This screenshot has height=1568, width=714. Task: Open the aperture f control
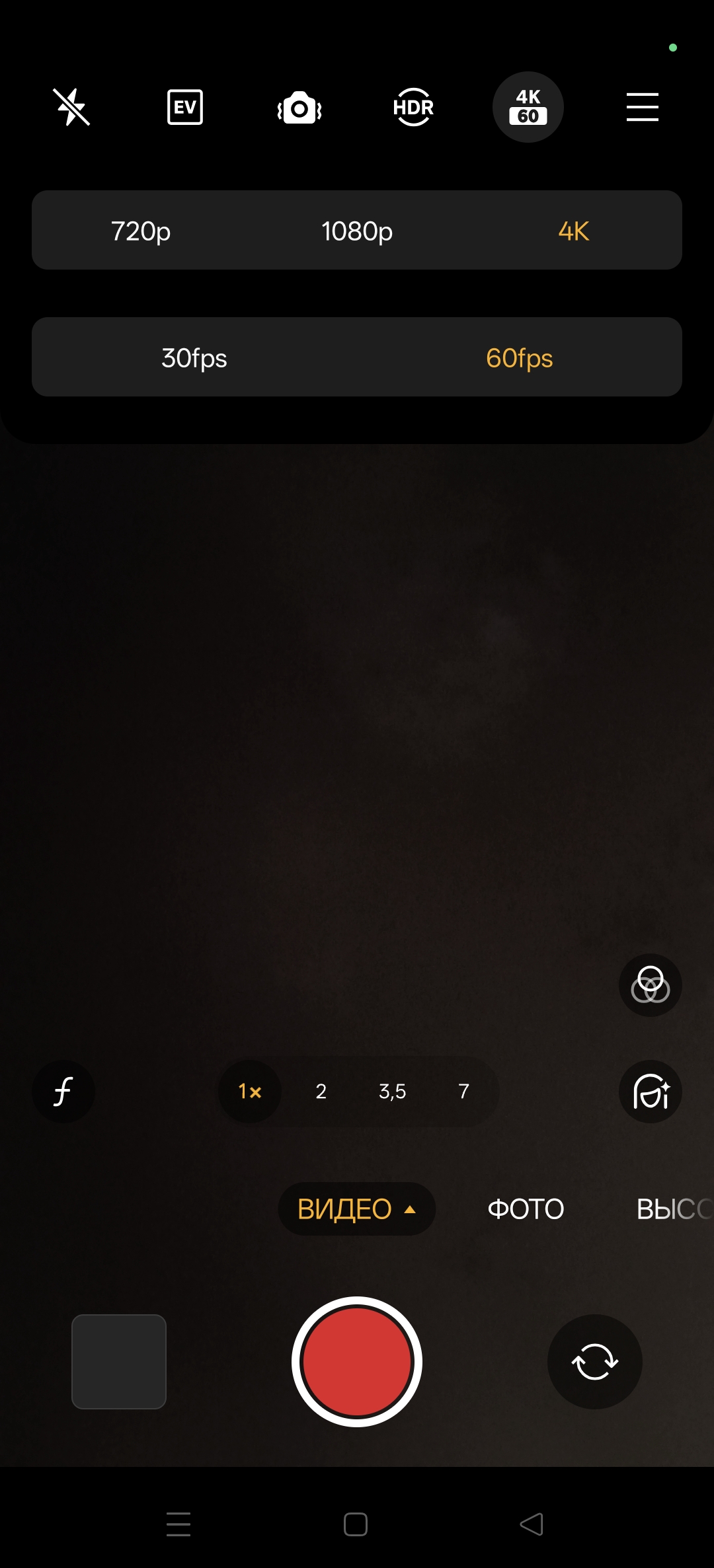[x=63, y=1092]
